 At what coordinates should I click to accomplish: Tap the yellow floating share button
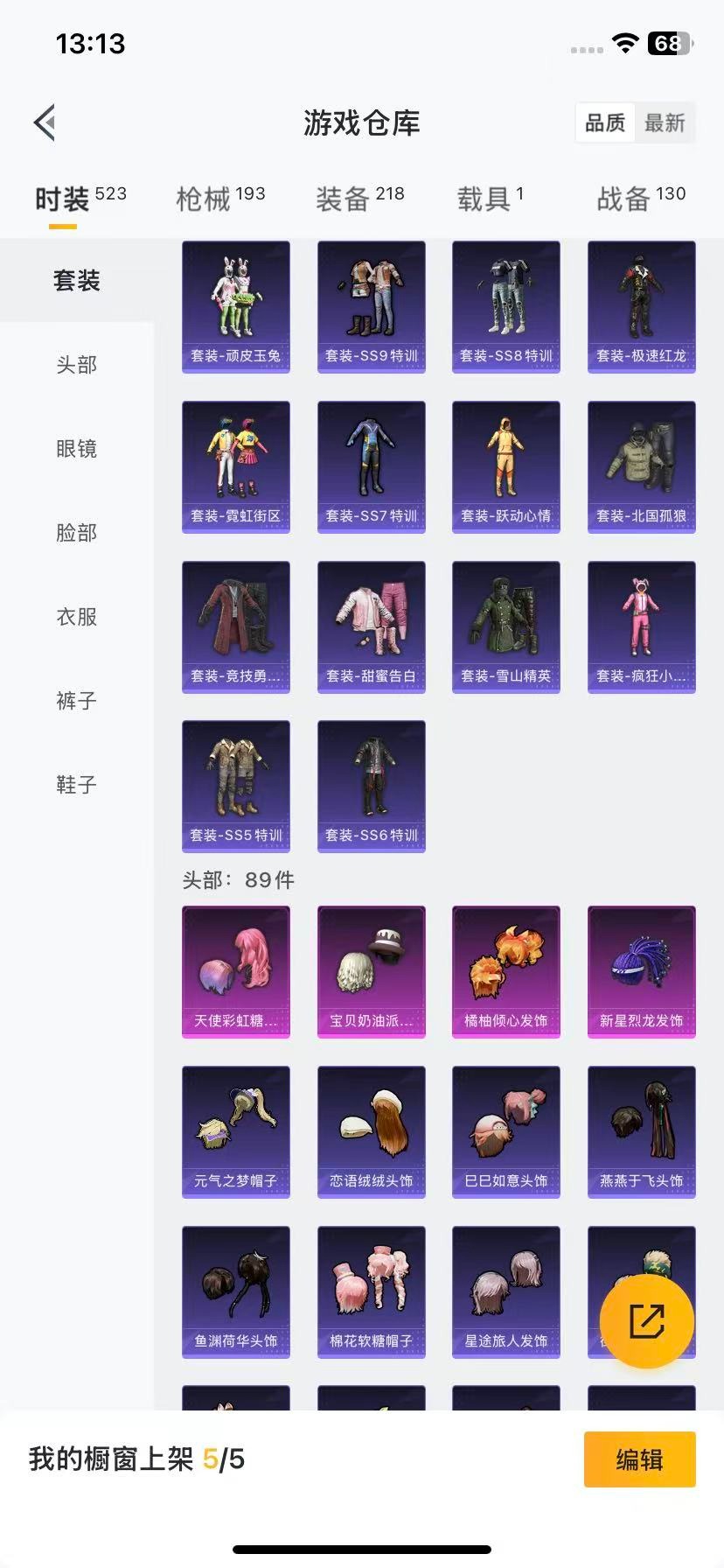click(647, 1321)
